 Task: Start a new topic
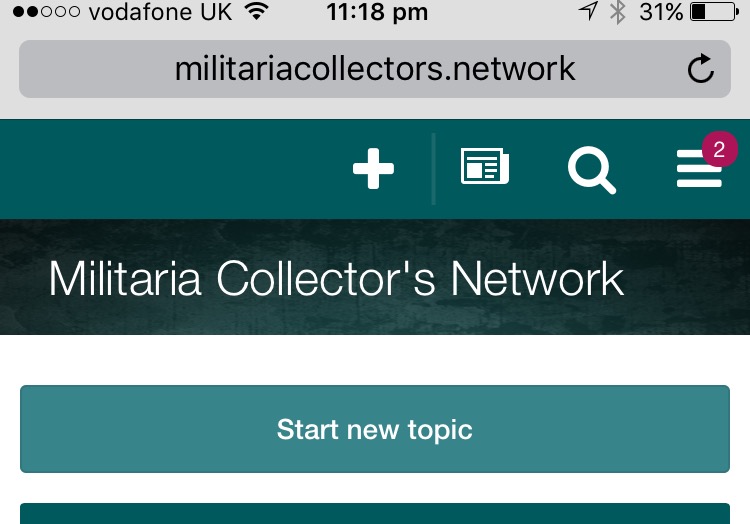375,430
